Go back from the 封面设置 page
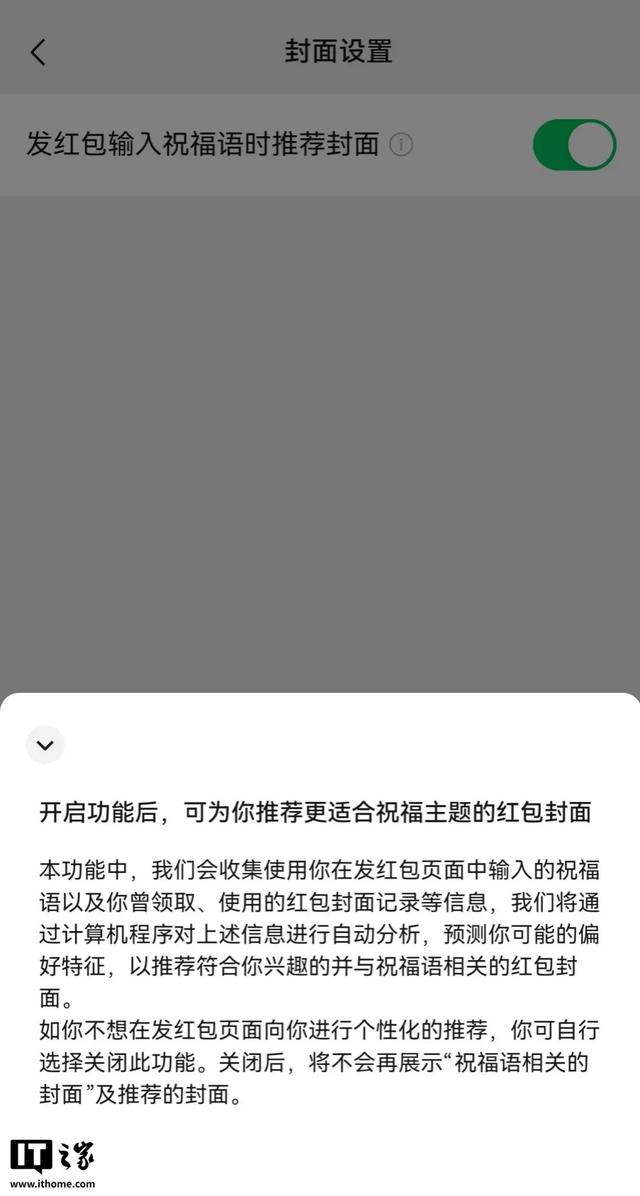 tap(38, 52)
